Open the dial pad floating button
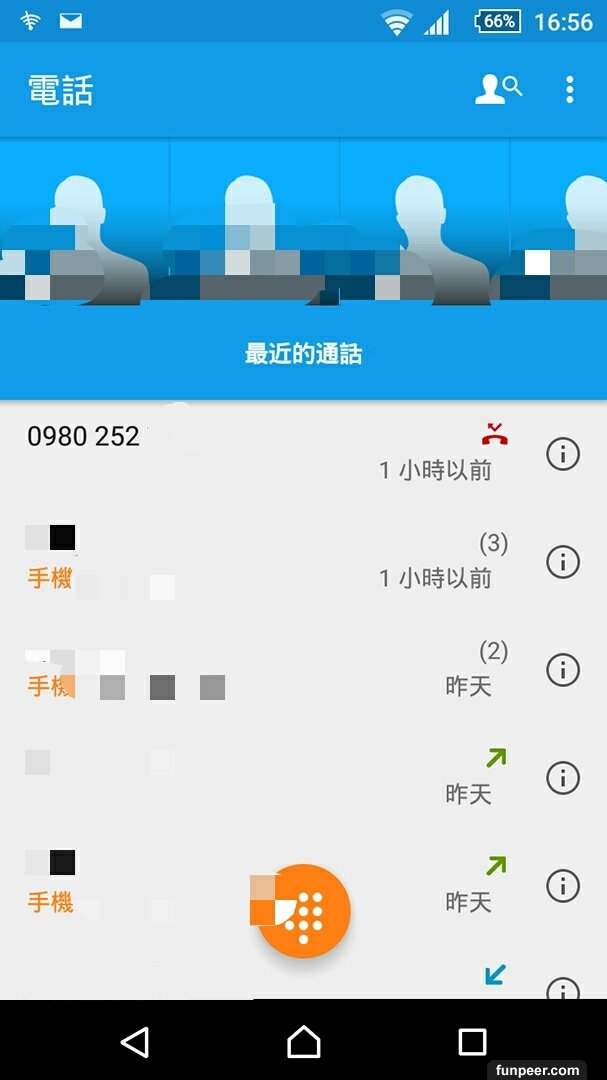 [304, 911]
